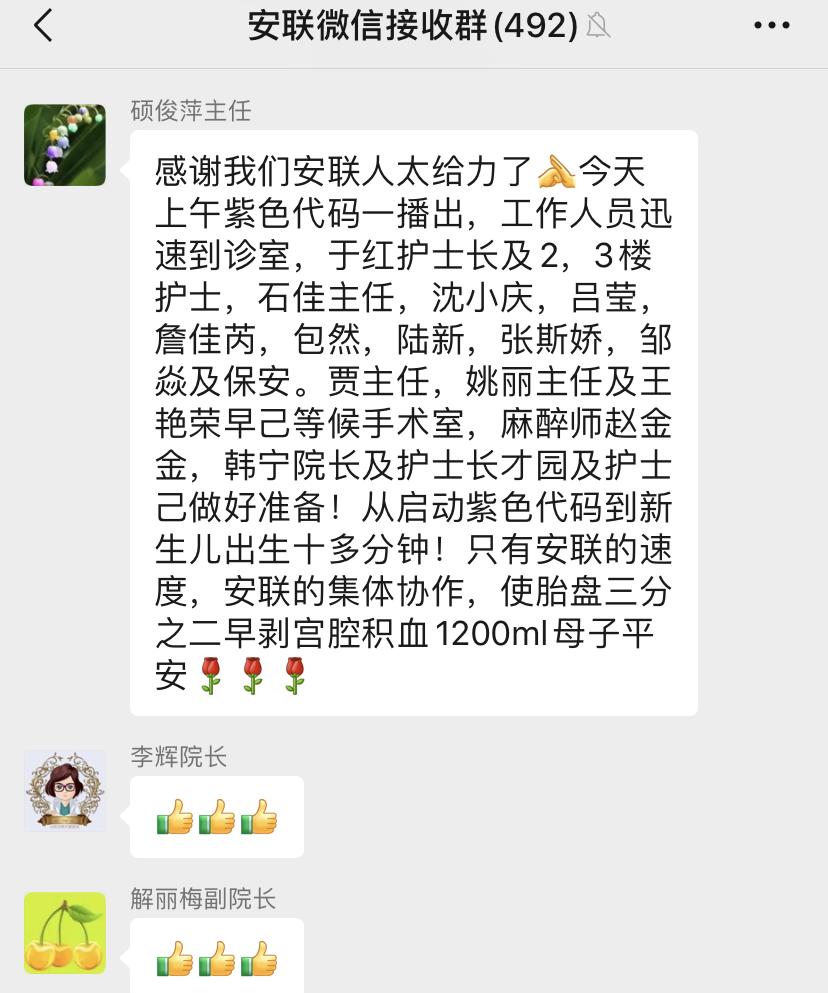Tap 李辉院长's thumbs-up reaction bubble

click(x=216, y=816)
